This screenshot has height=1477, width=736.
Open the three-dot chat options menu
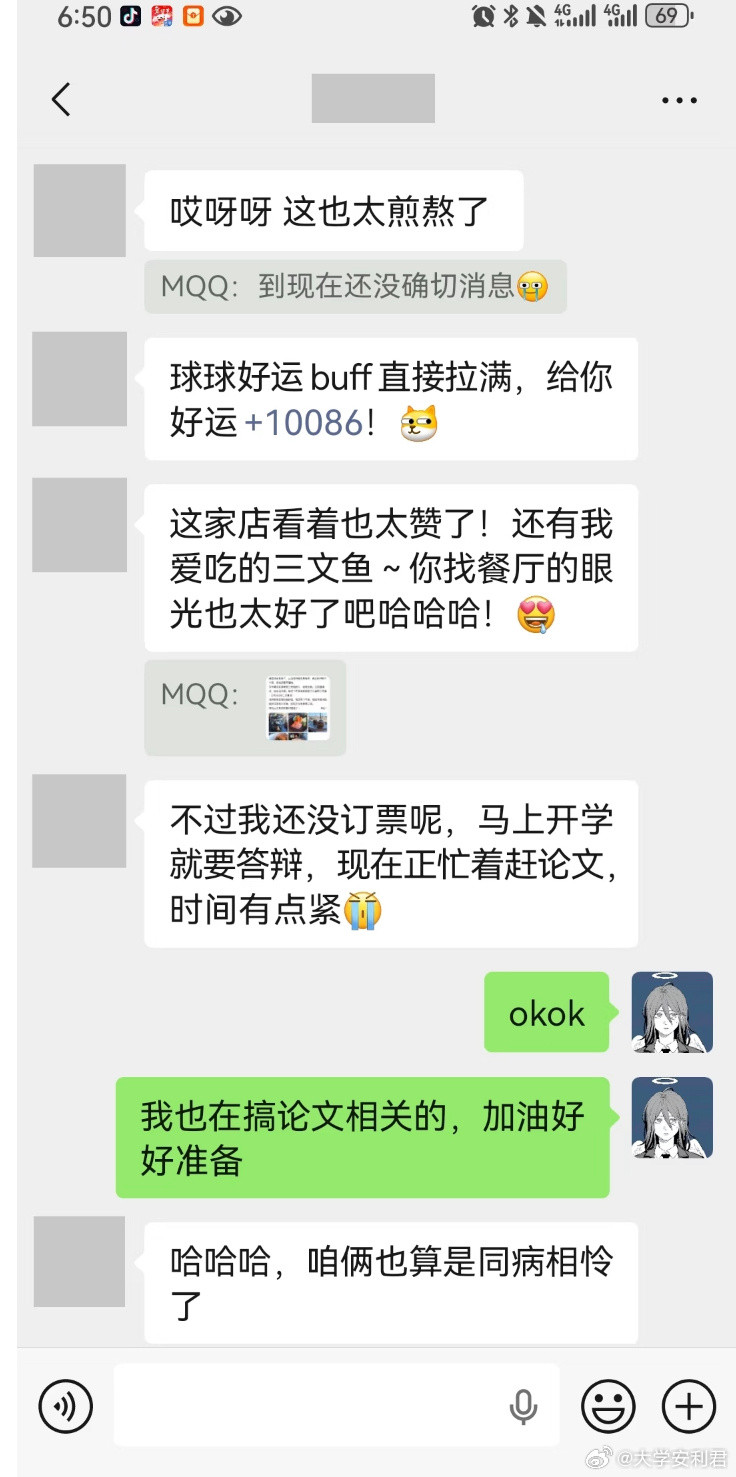click(x=679, y=99)
